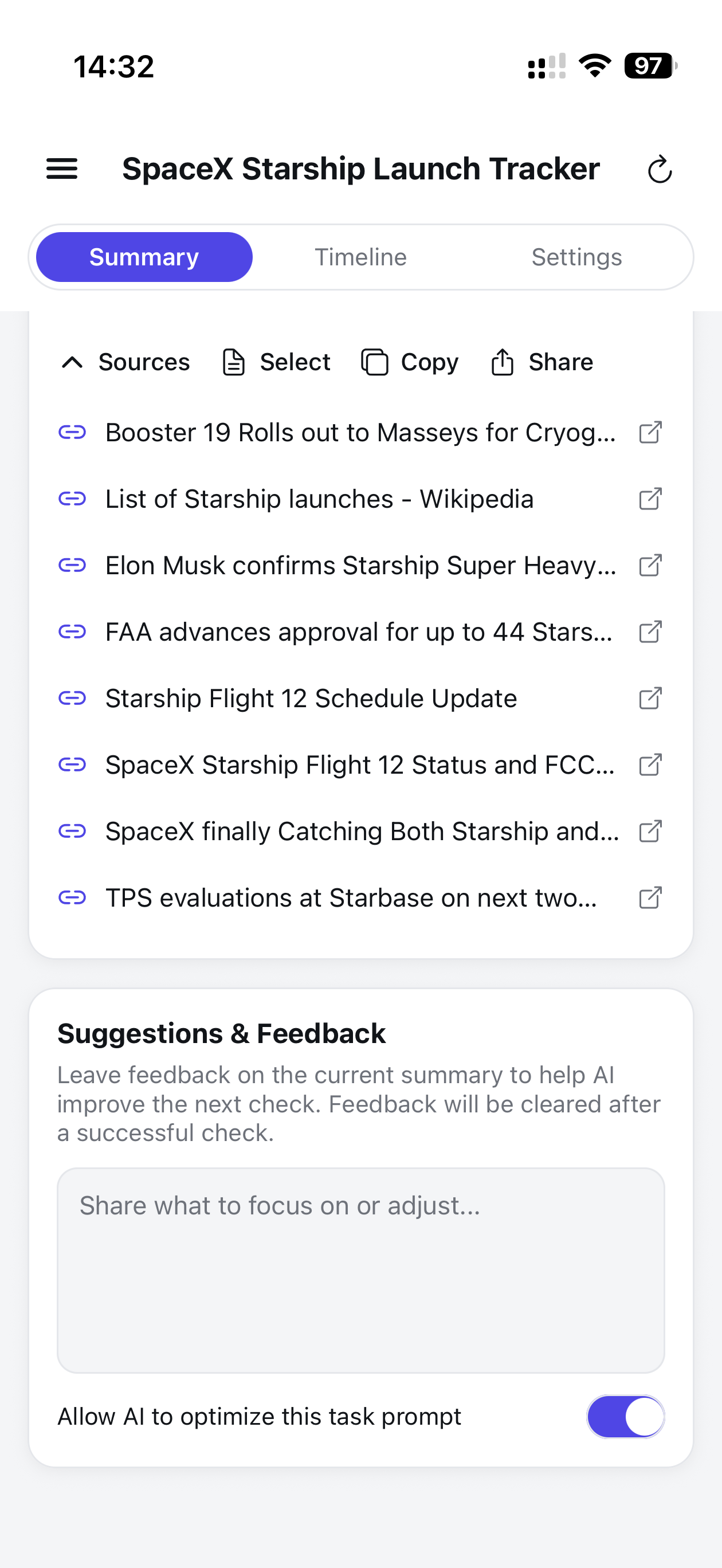
Task: Click link icon beside Booster 19 source
Action: pyautogui.click(x=72, y=432)
